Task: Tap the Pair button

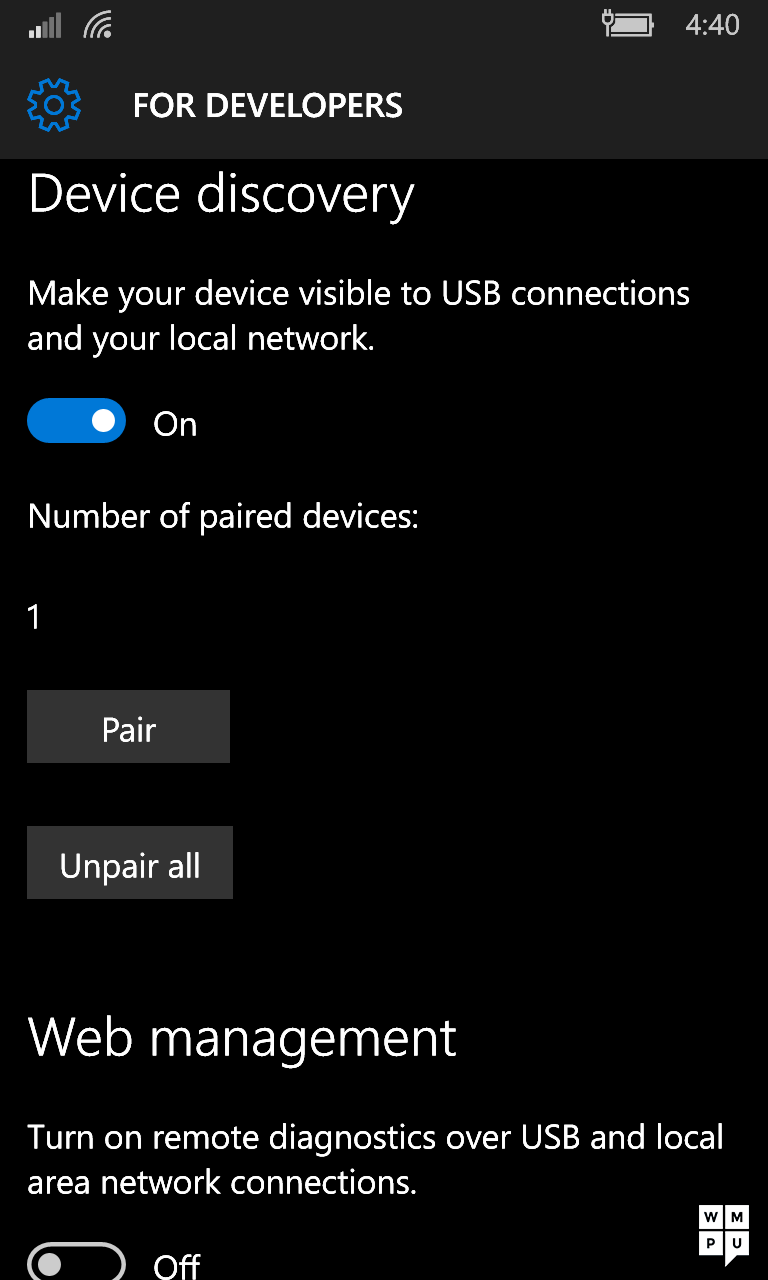Action: coord(128,727)
